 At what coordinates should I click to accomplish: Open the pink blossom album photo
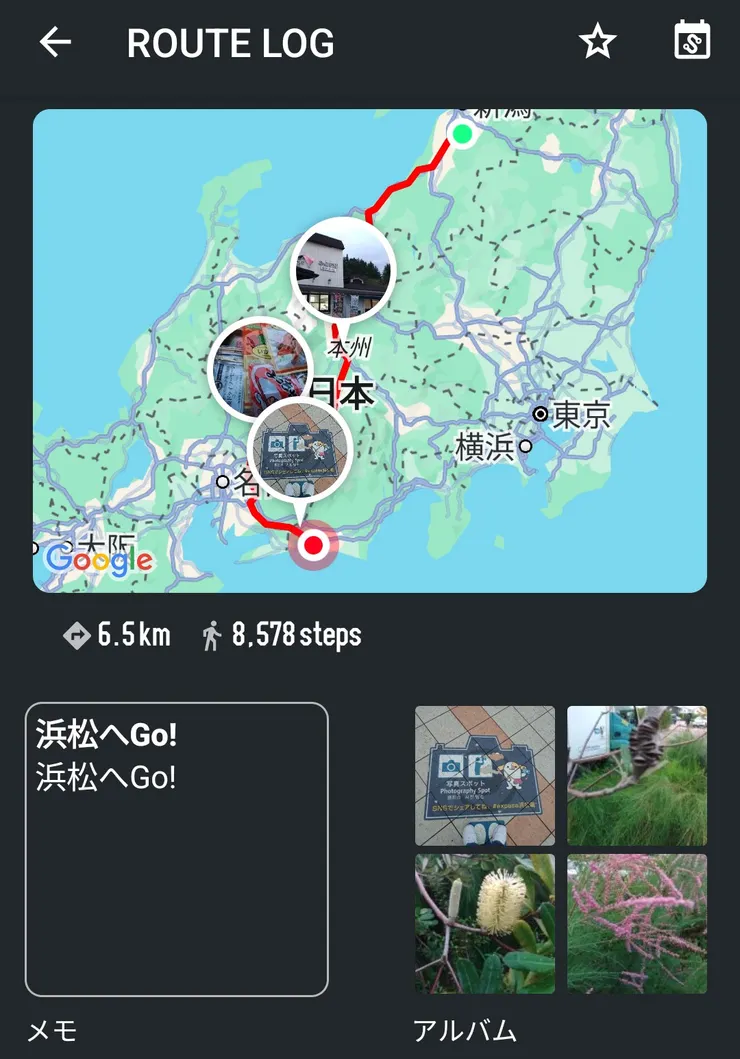pyautogui.click(x=637, y=921)
